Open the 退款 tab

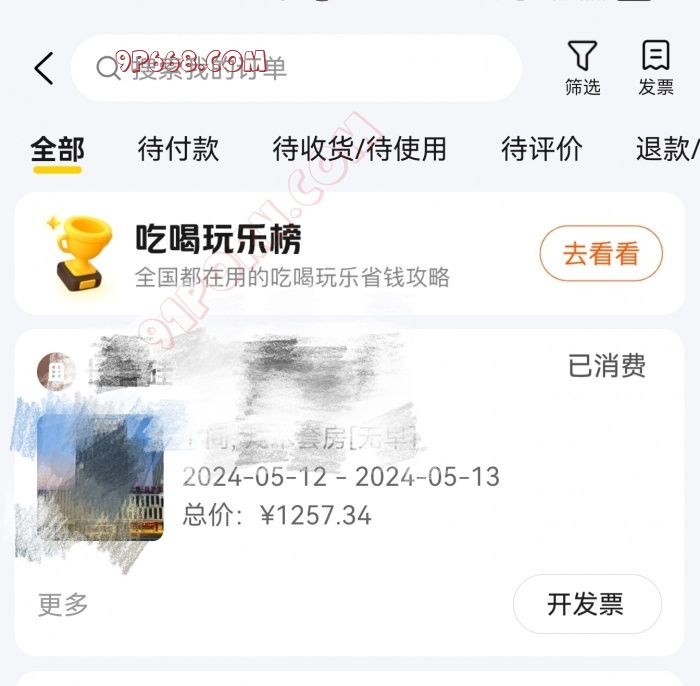coord(666,150)
